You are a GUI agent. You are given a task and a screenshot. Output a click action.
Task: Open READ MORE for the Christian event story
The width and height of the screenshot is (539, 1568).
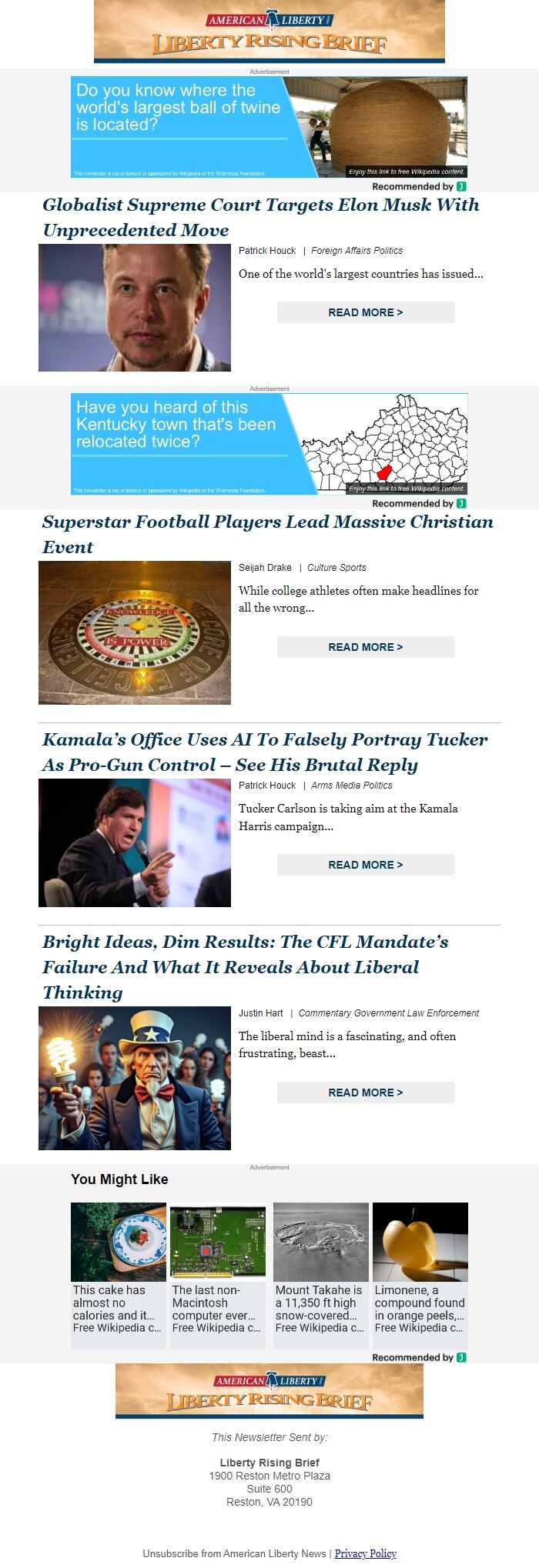(x=366, y=647)
